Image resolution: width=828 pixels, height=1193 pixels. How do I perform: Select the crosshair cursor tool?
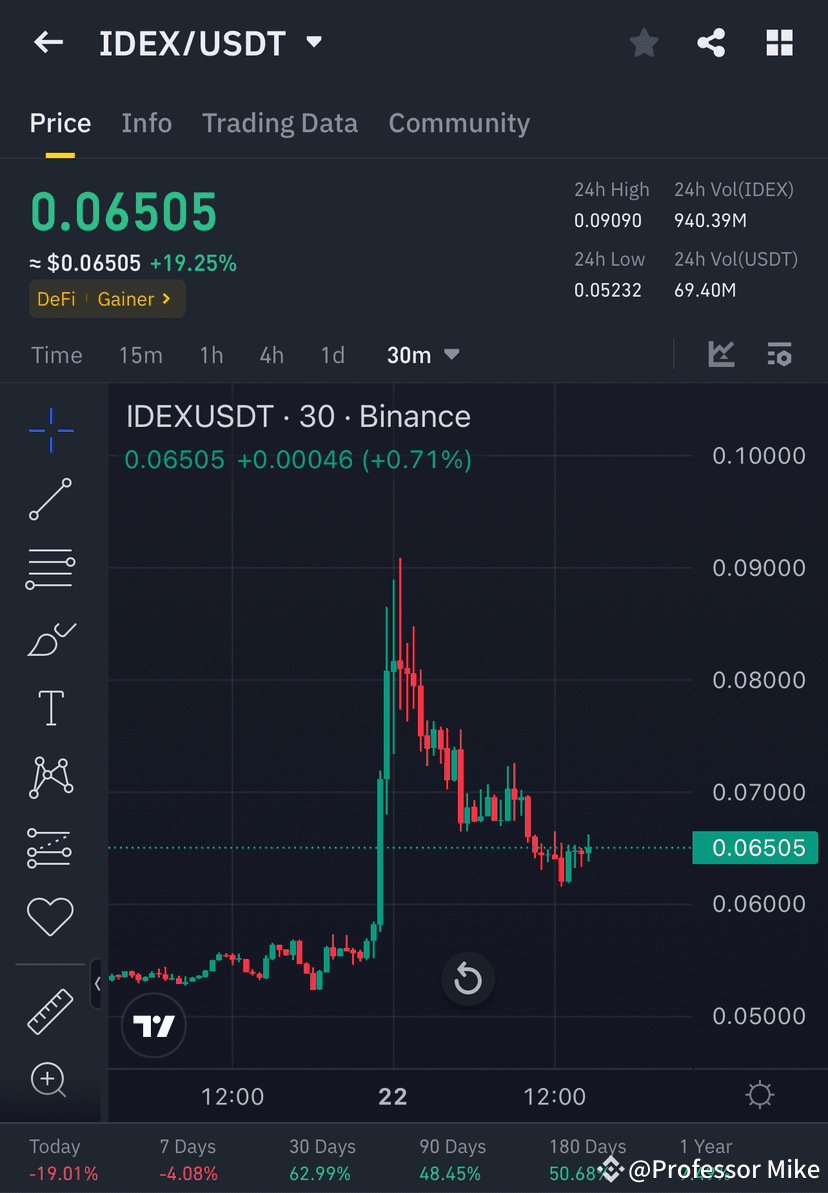point(50,430)
